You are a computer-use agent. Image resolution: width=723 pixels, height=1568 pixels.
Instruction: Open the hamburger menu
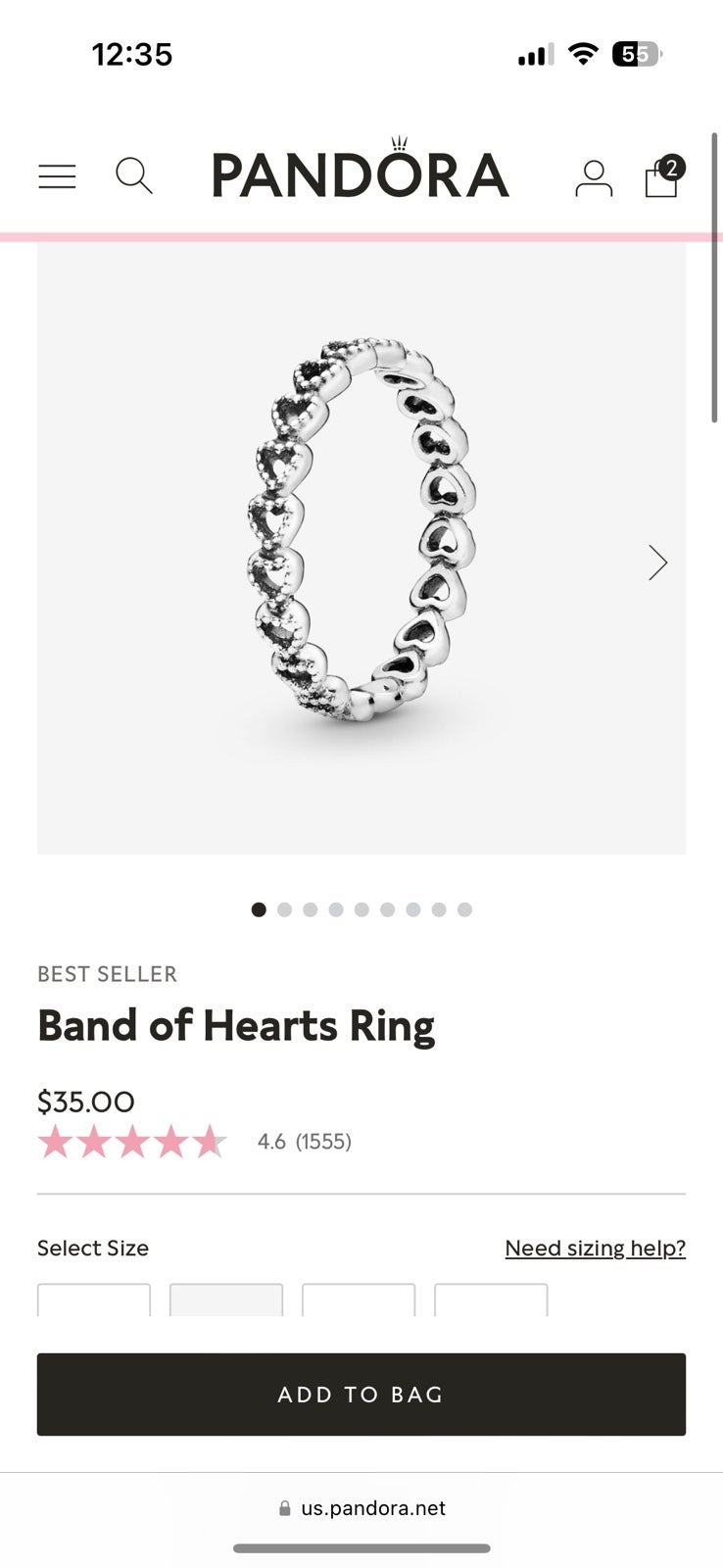tap(57, 176)
